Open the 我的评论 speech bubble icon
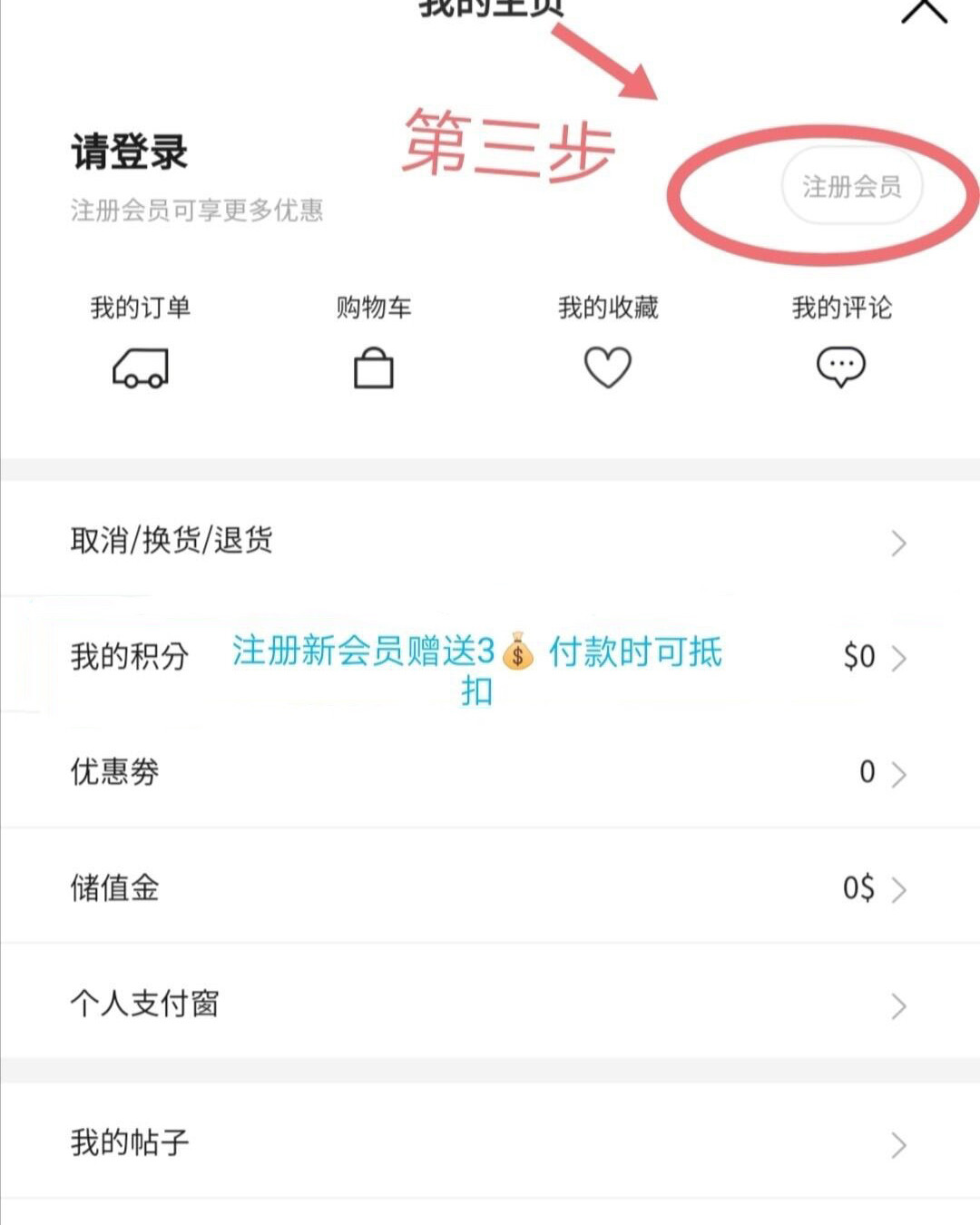The width and height of the screenshot is (980, 1225). click(843, 367)
